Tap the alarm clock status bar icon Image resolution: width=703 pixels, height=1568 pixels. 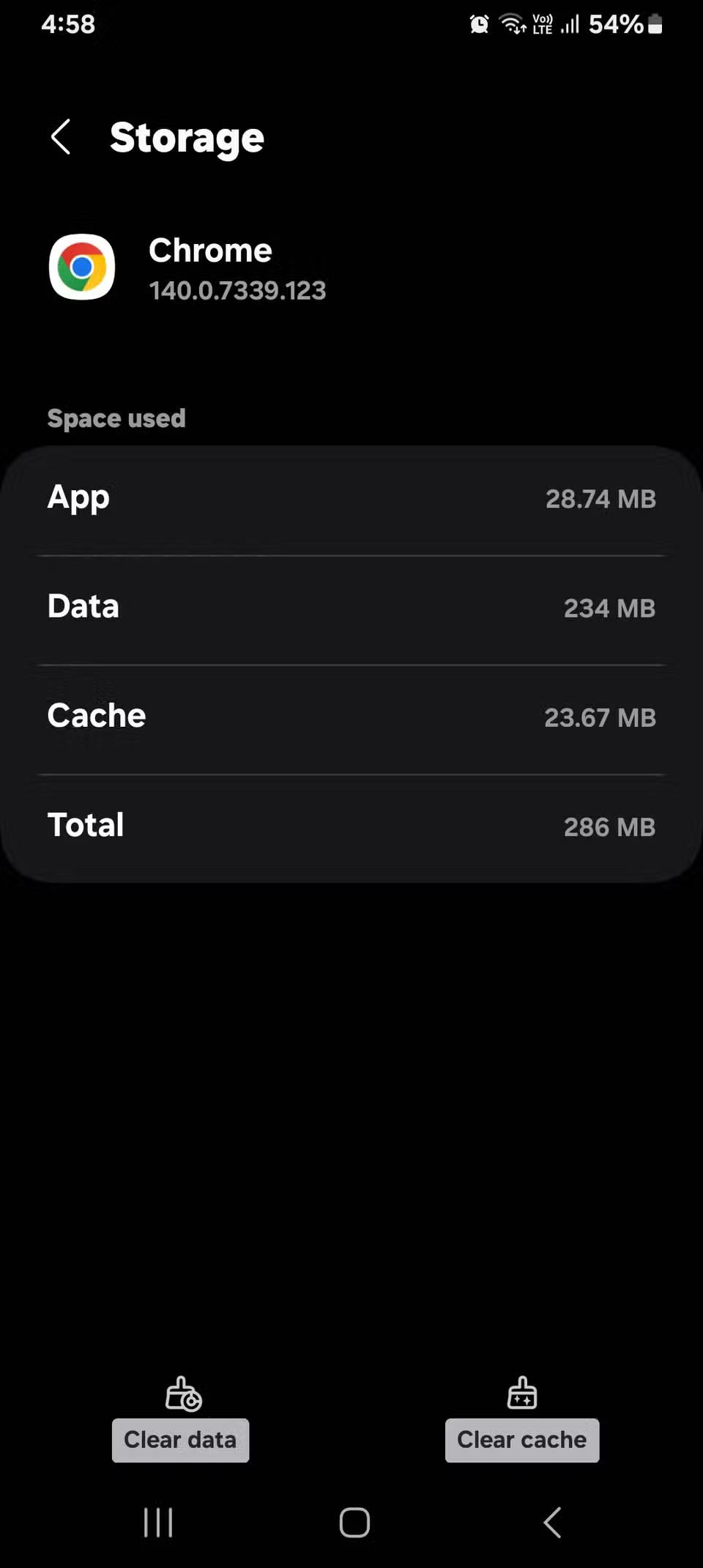479,23
